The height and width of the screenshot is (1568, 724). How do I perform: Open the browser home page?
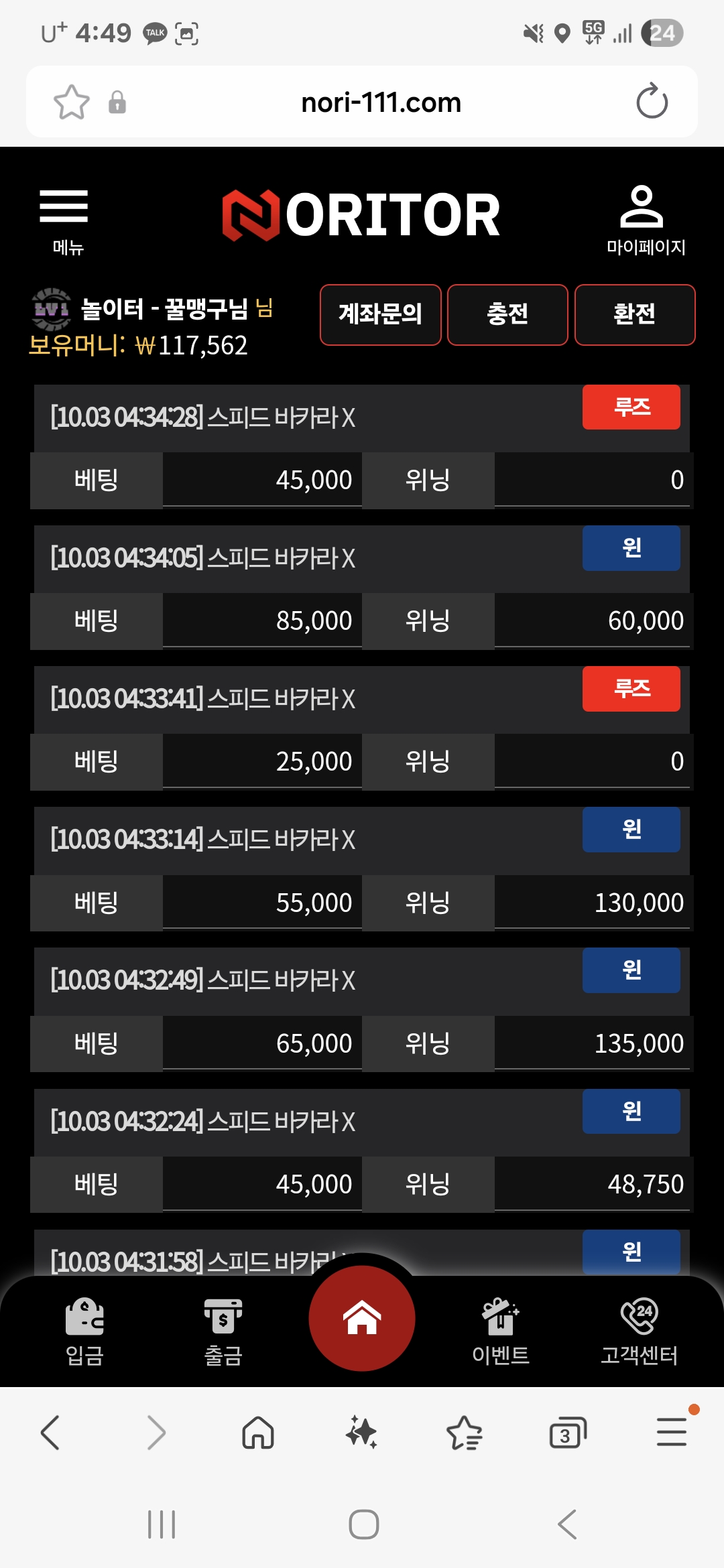click(258, 1433)
